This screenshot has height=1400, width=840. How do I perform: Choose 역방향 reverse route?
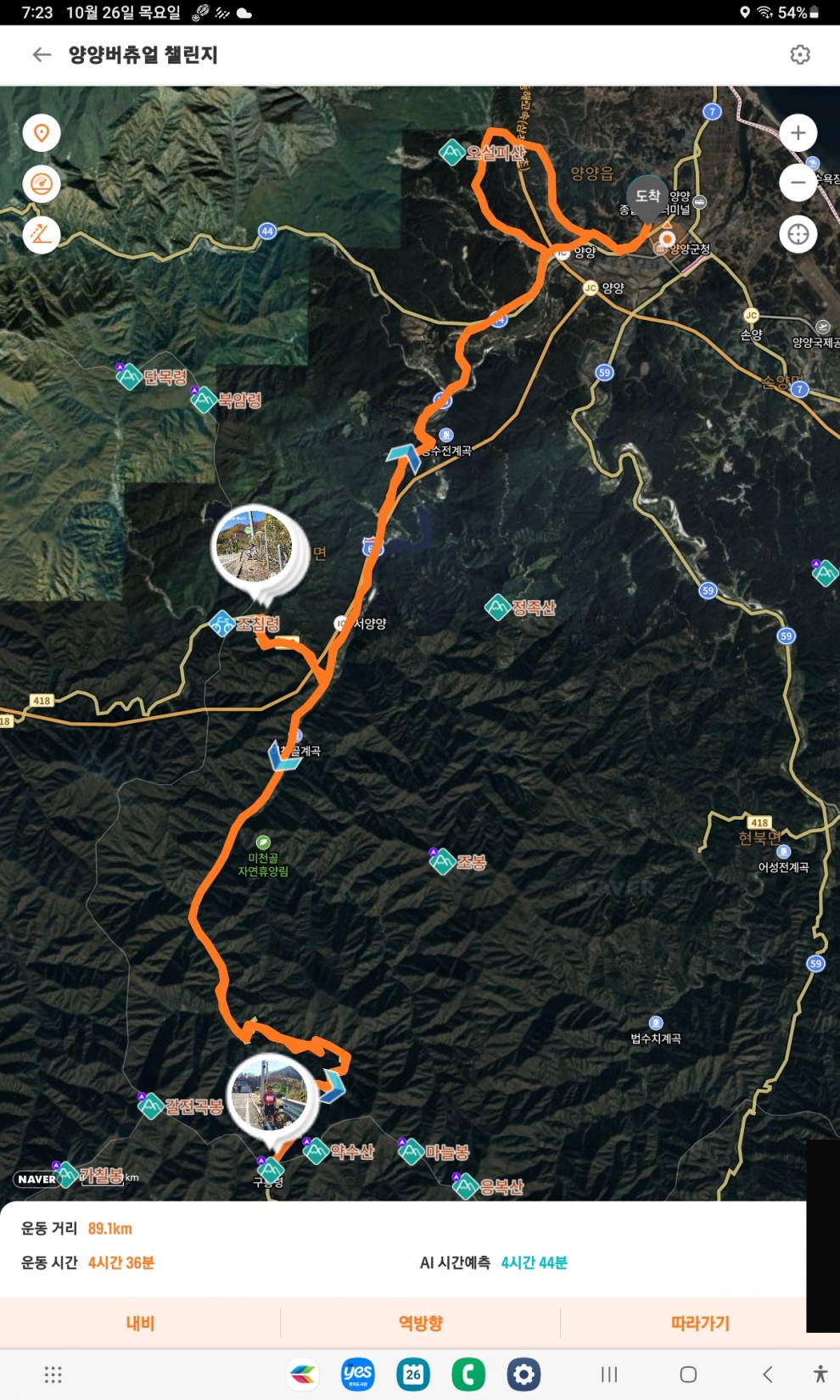(x=420, y=1323)
